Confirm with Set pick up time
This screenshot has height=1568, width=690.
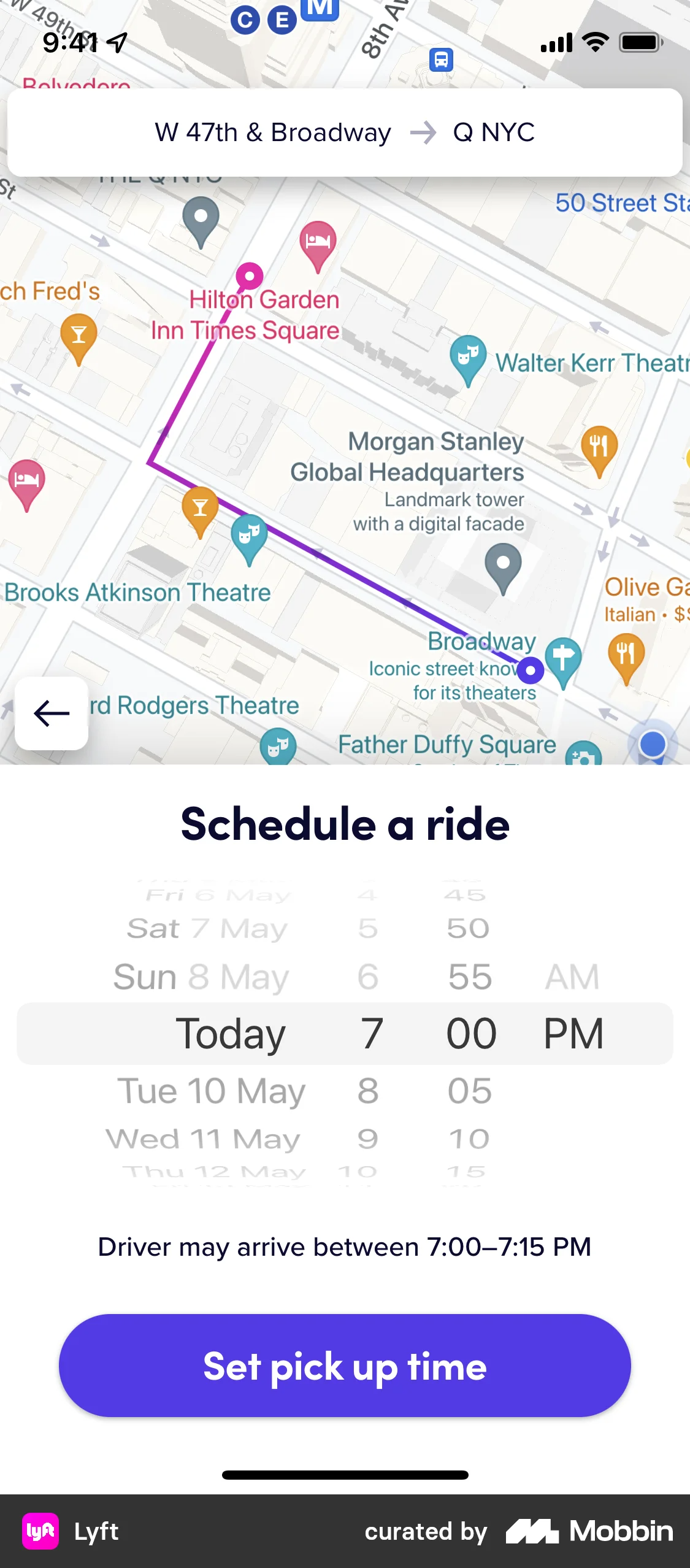pos(345,1366)
